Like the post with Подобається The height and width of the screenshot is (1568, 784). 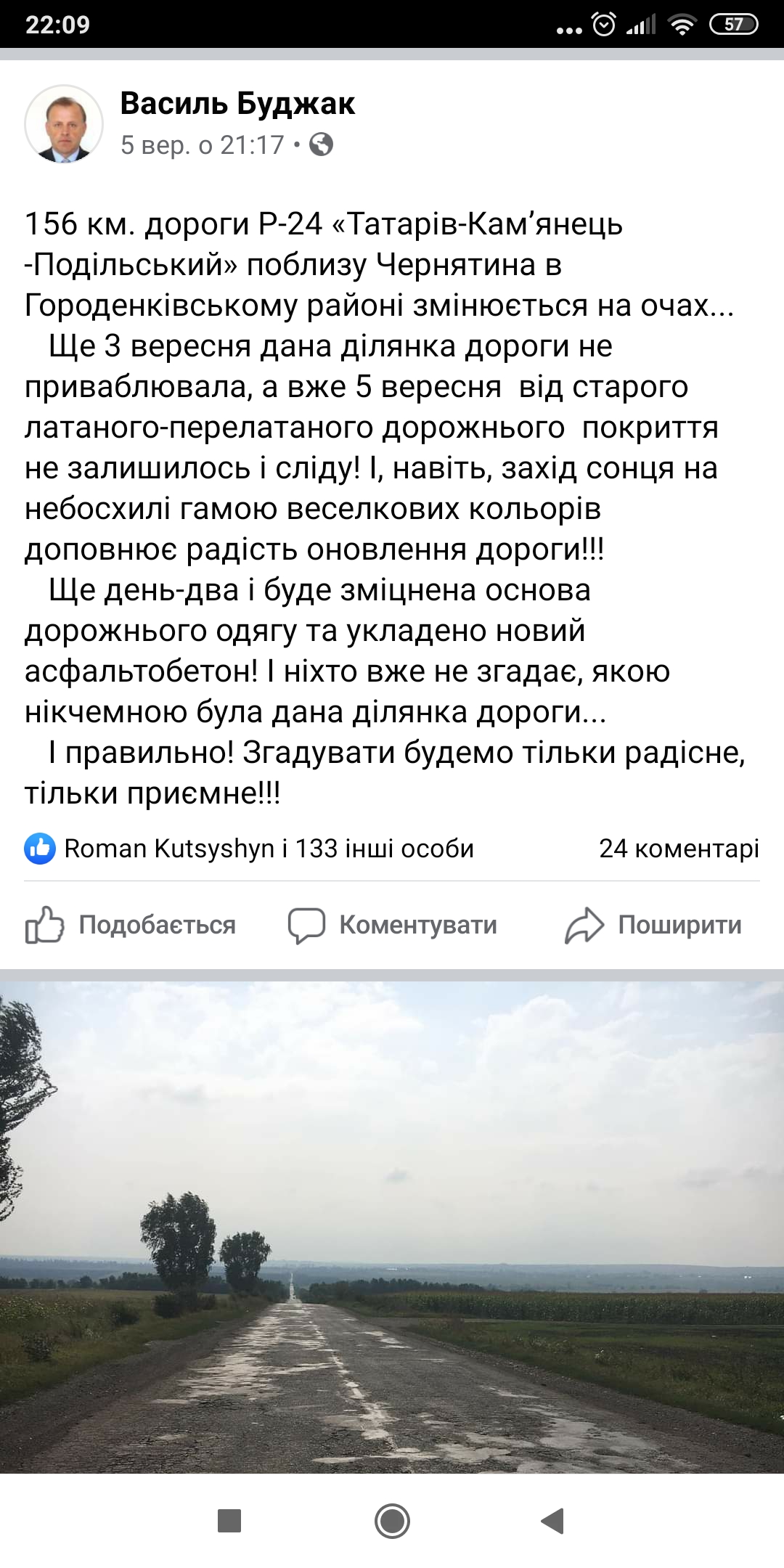tap(131, 925)
